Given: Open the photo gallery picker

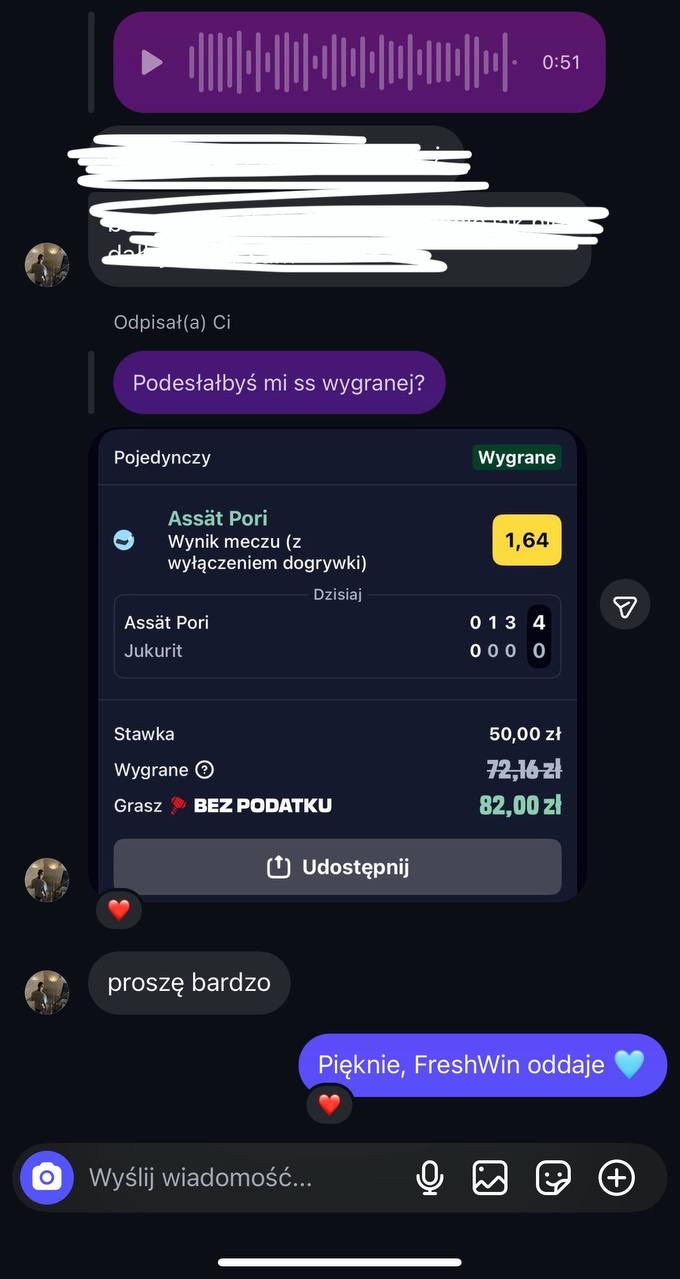Looking at the screenshot, I should point(490,1178).
